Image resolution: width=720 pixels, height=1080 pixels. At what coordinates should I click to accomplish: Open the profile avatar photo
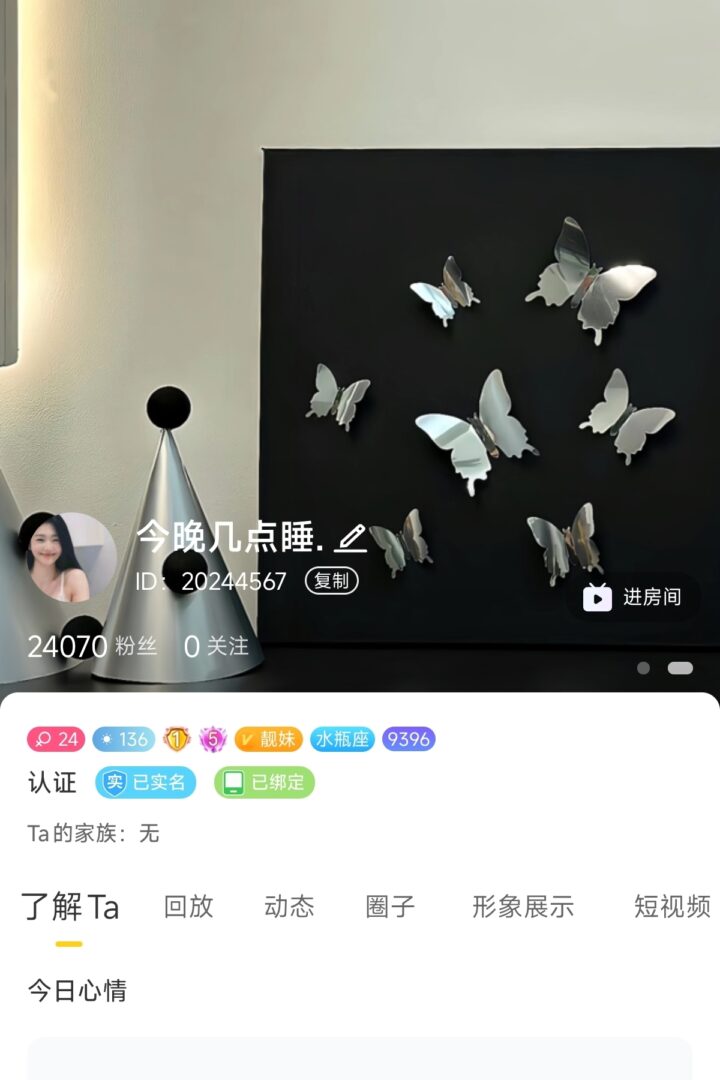point(71,557)
